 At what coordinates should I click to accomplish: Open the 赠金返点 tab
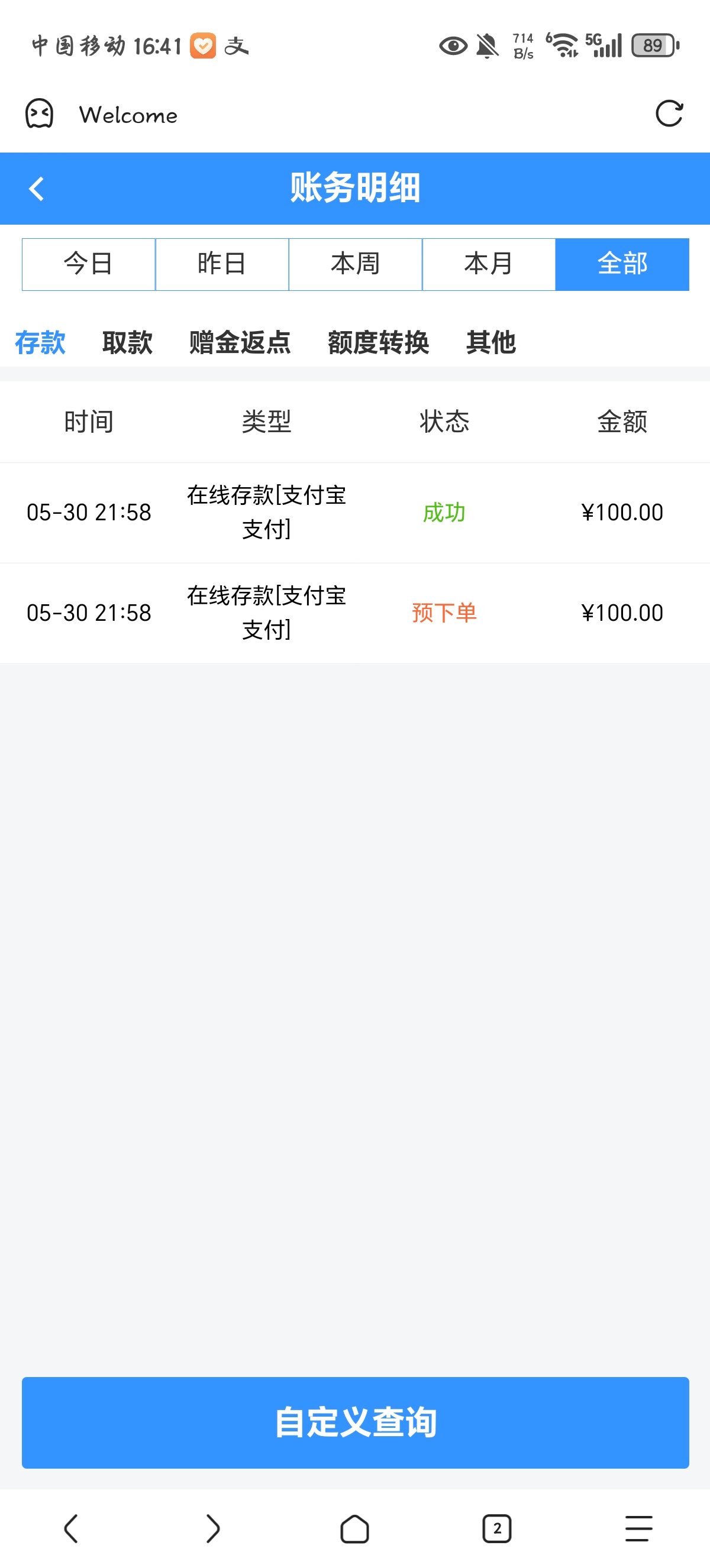pyautogui.click(x=240, y=342)
